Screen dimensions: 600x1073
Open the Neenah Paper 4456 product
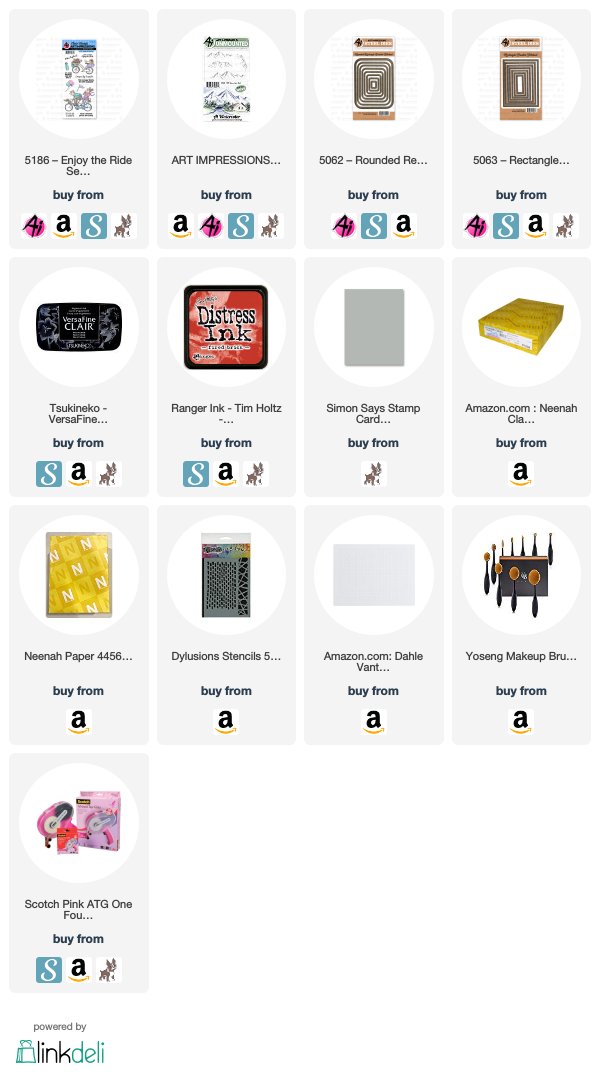pos(79,576)
